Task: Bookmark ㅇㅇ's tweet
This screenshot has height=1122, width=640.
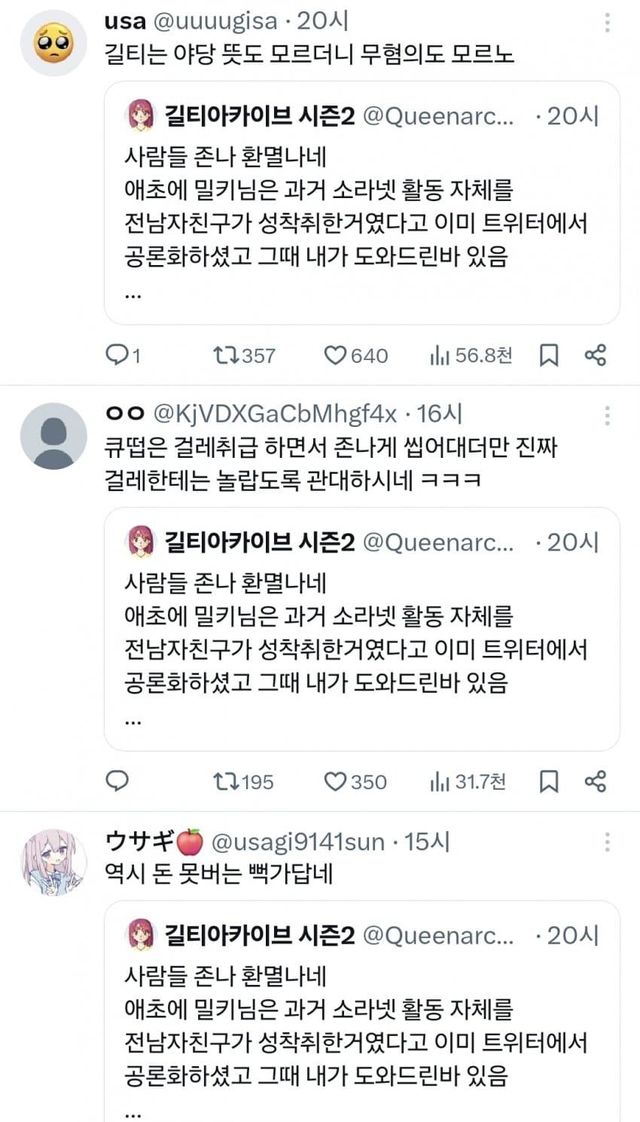Action: 548,781
